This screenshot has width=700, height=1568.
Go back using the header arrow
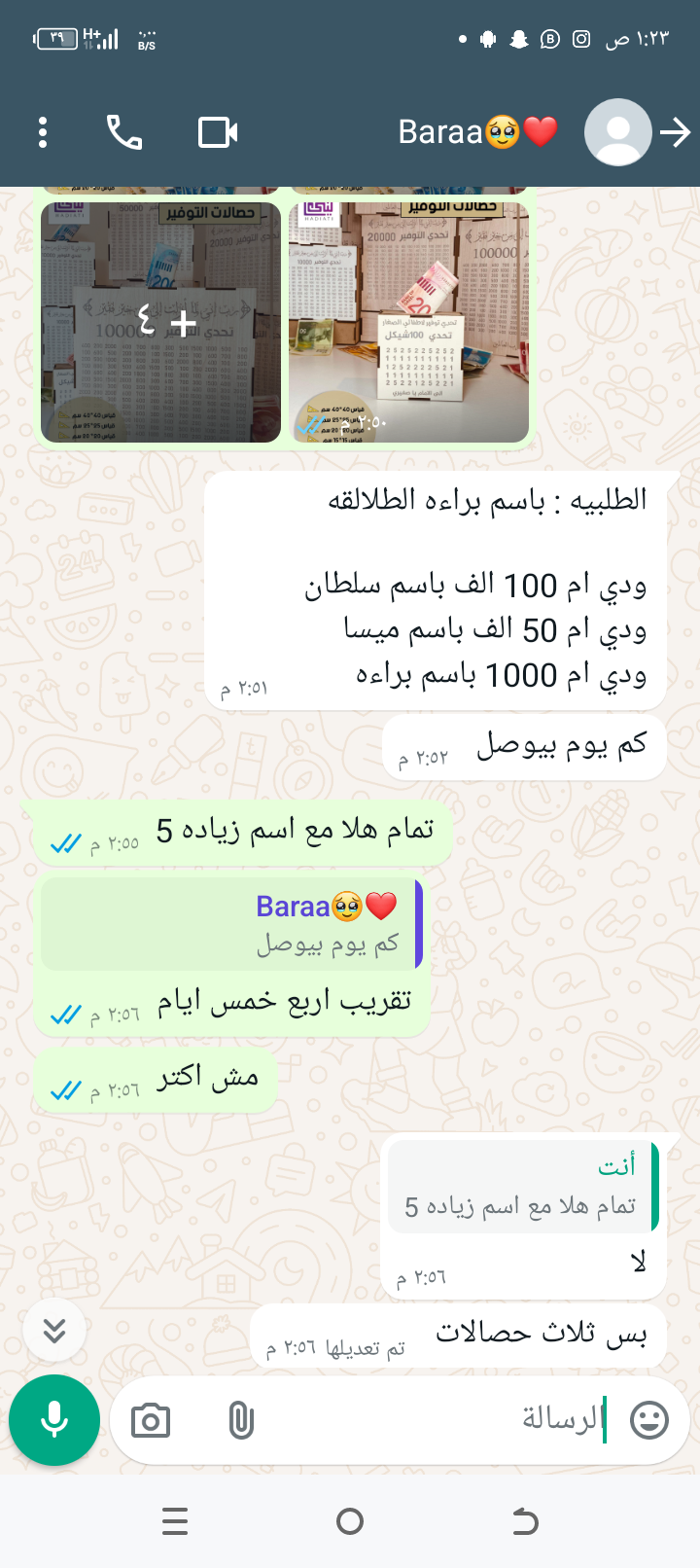click(x=676, y=132)
